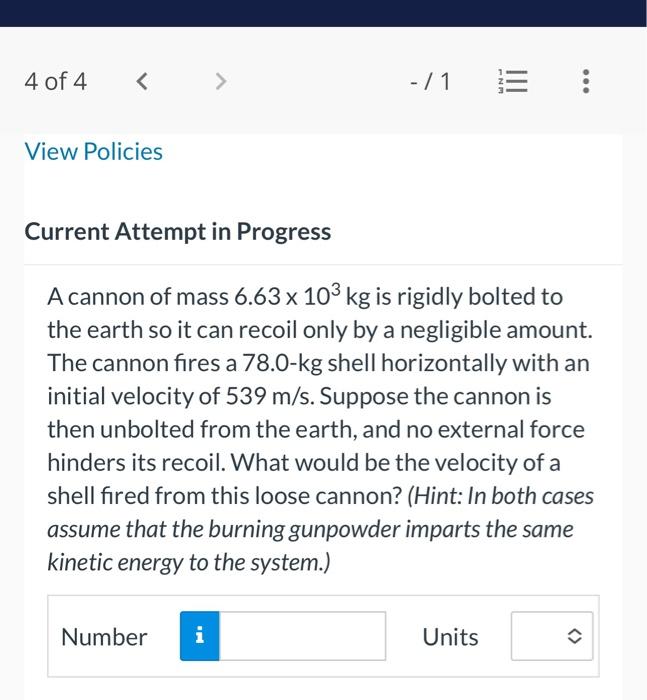
Task: Go to the next question arrow
Action: [x=221, y=82]
